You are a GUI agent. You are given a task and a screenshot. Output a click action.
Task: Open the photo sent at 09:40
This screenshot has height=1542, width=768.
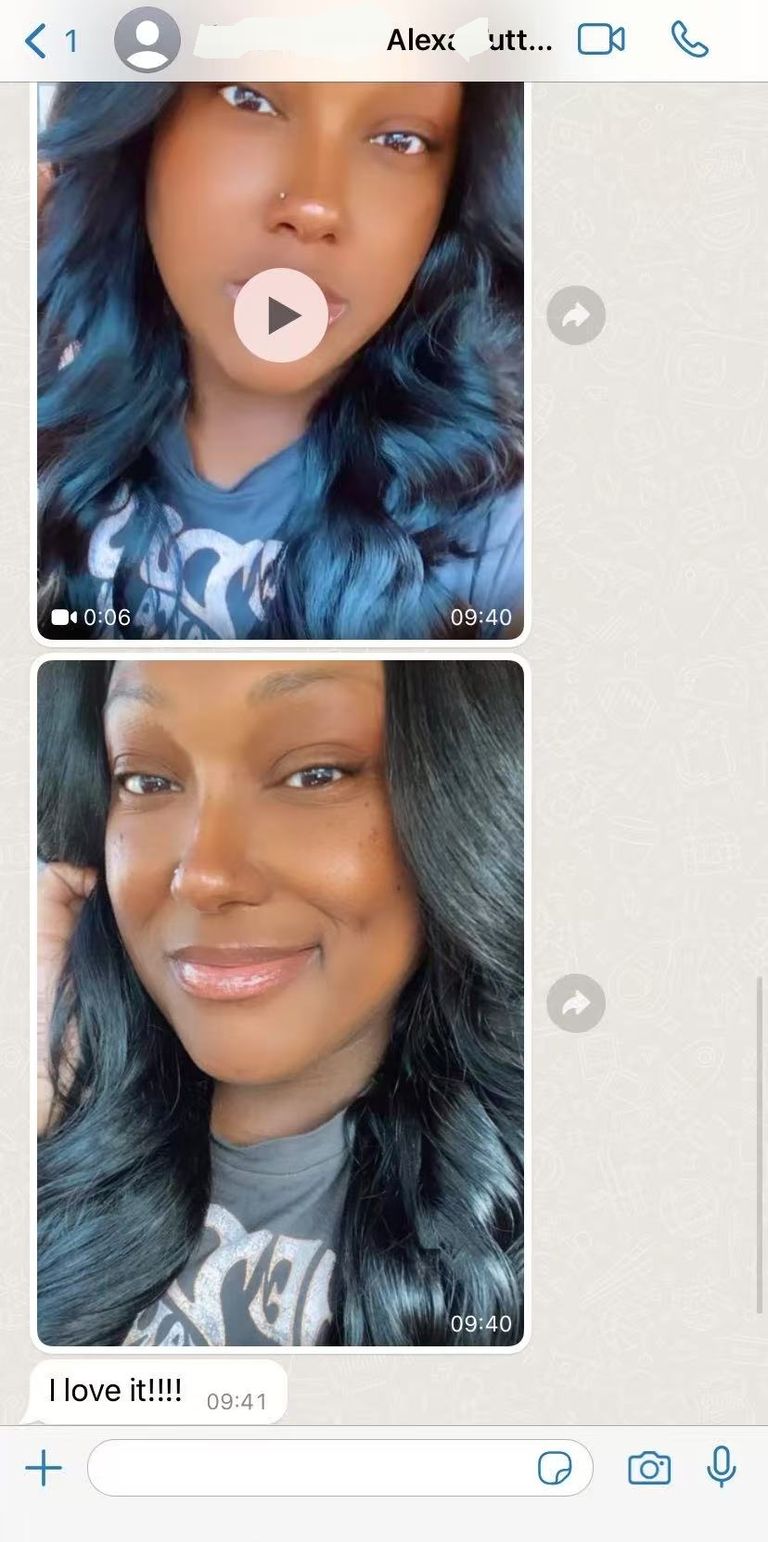(x=280, y=1000)
